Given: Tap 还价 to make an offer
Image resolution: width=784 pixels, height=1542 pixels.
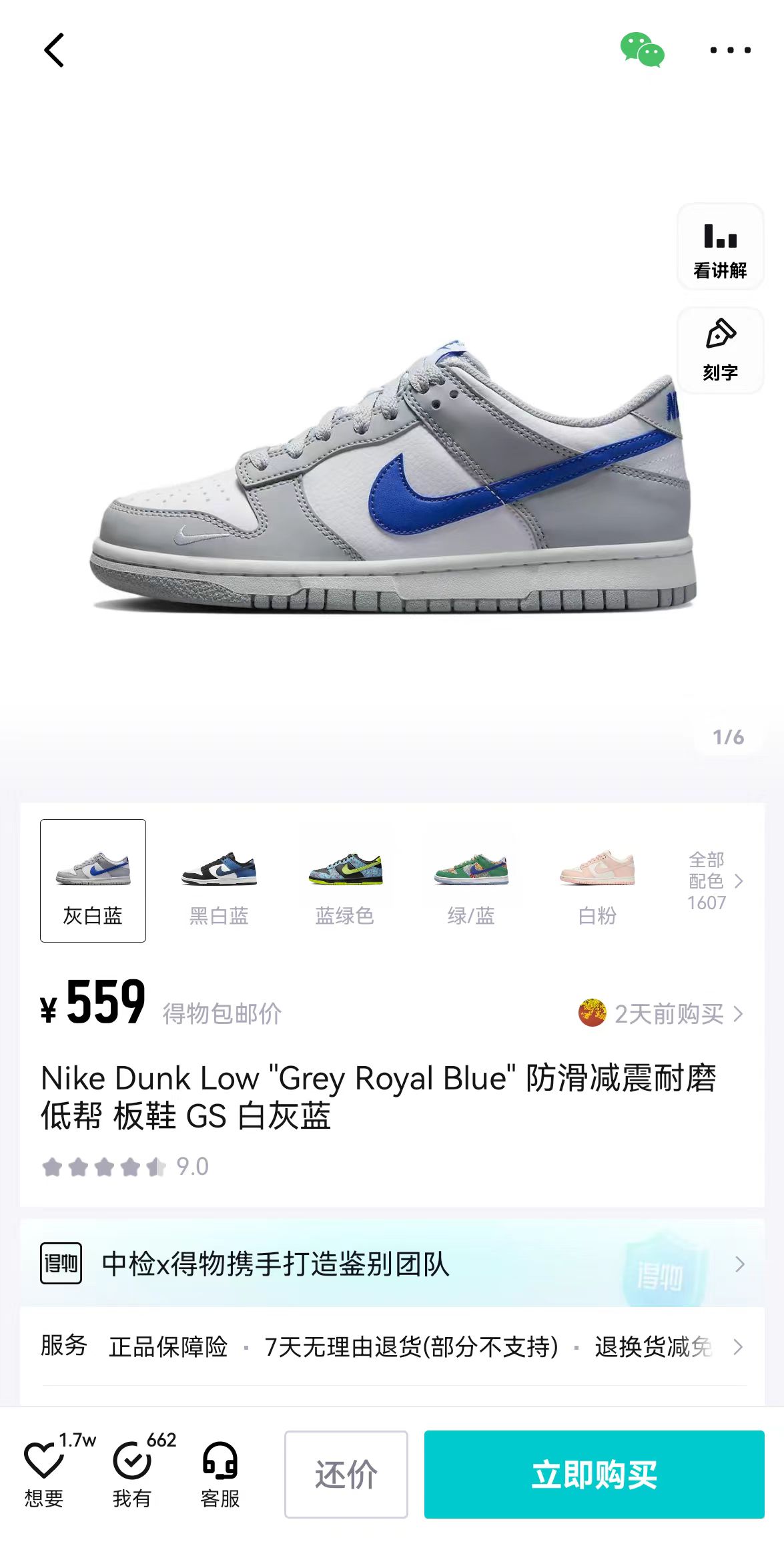Looking at the screenshot, I should pos(346,1474).
